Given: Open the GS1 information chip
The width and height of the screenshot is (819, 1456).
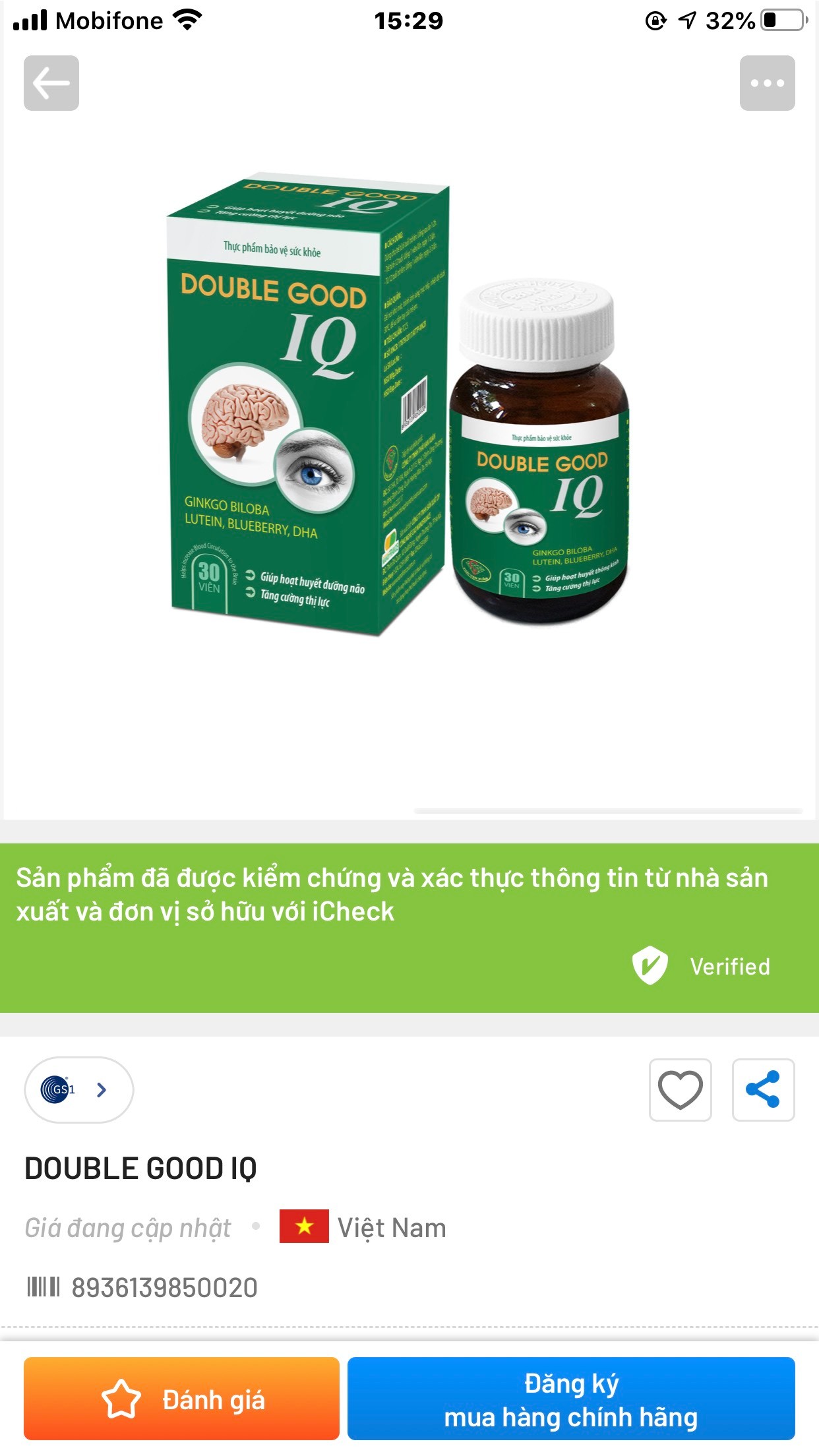Looking at the screenshot, I should click(78, 1089).
